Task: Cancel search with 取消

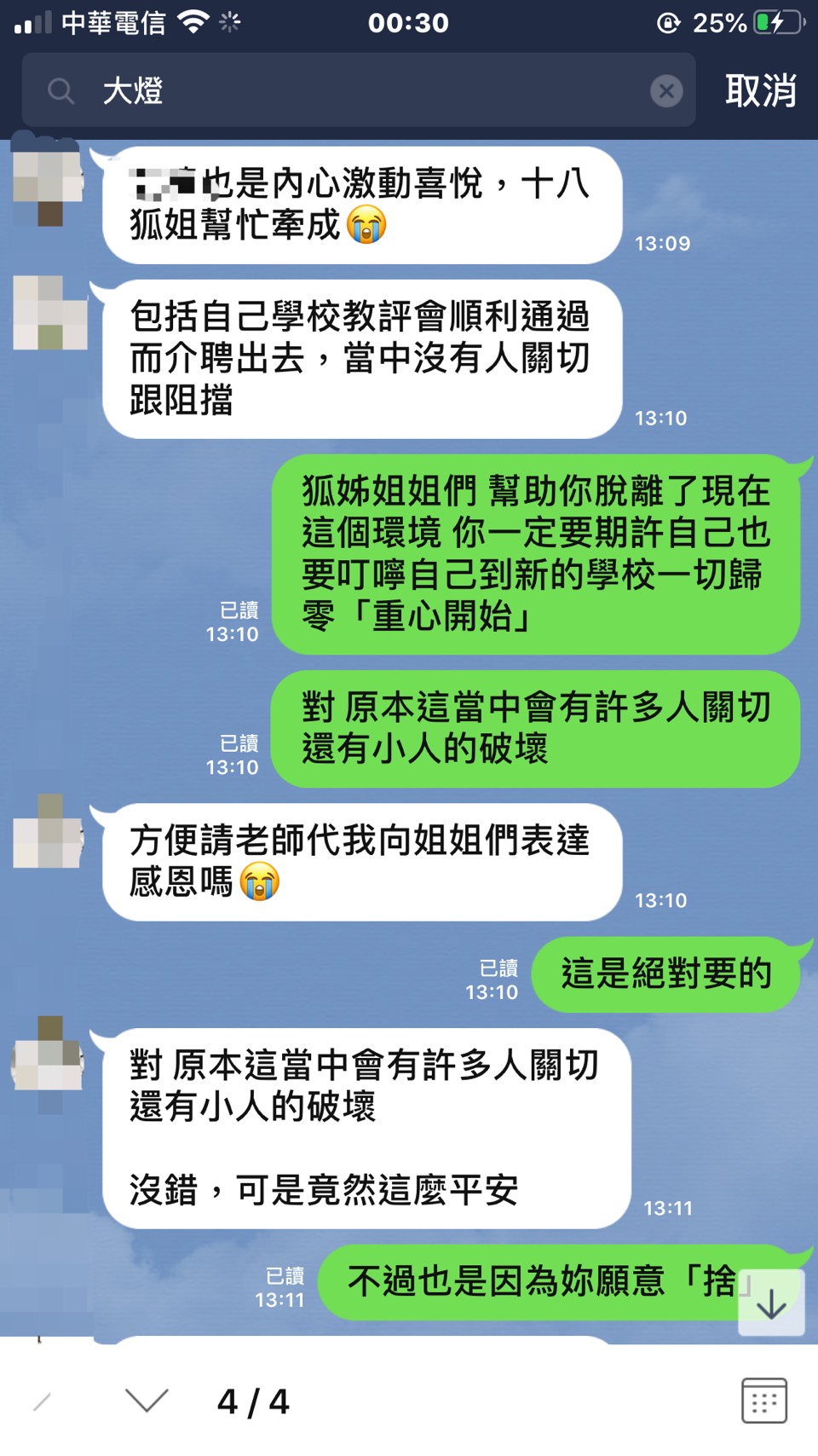Action: [x=760, y=90]
